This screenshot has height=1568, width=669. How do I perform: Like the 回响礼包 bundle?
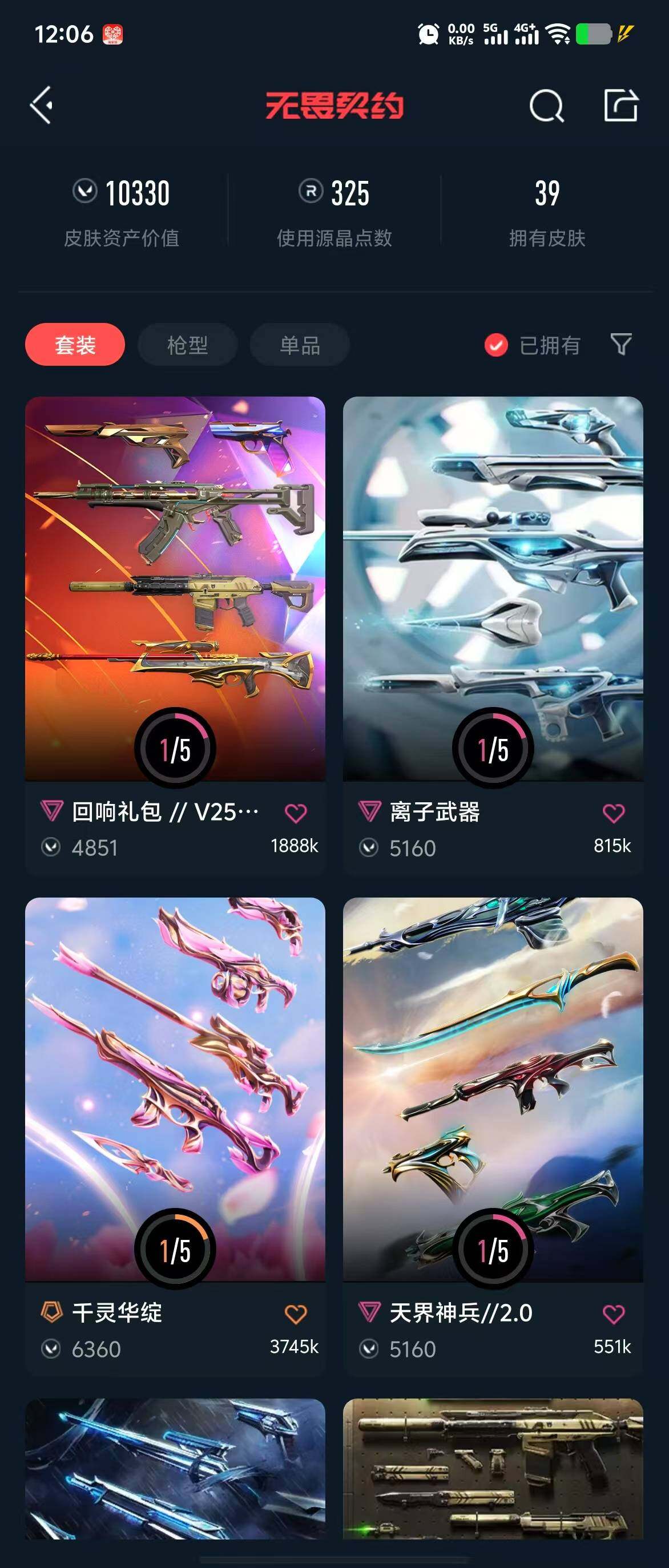pos(296,813)
